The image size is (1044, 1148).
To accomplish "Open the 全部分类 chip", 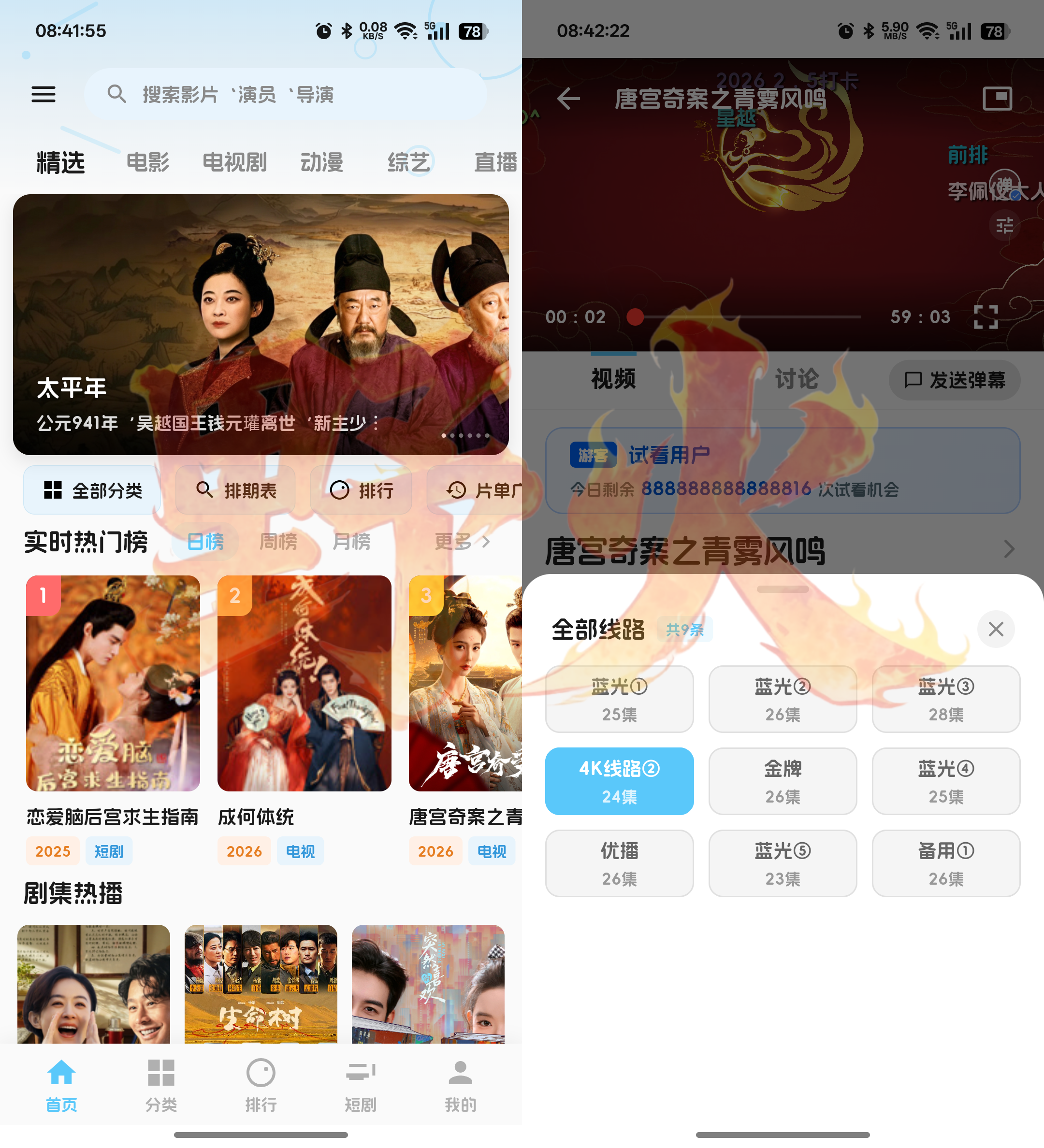I will click(x=93, y=490).
